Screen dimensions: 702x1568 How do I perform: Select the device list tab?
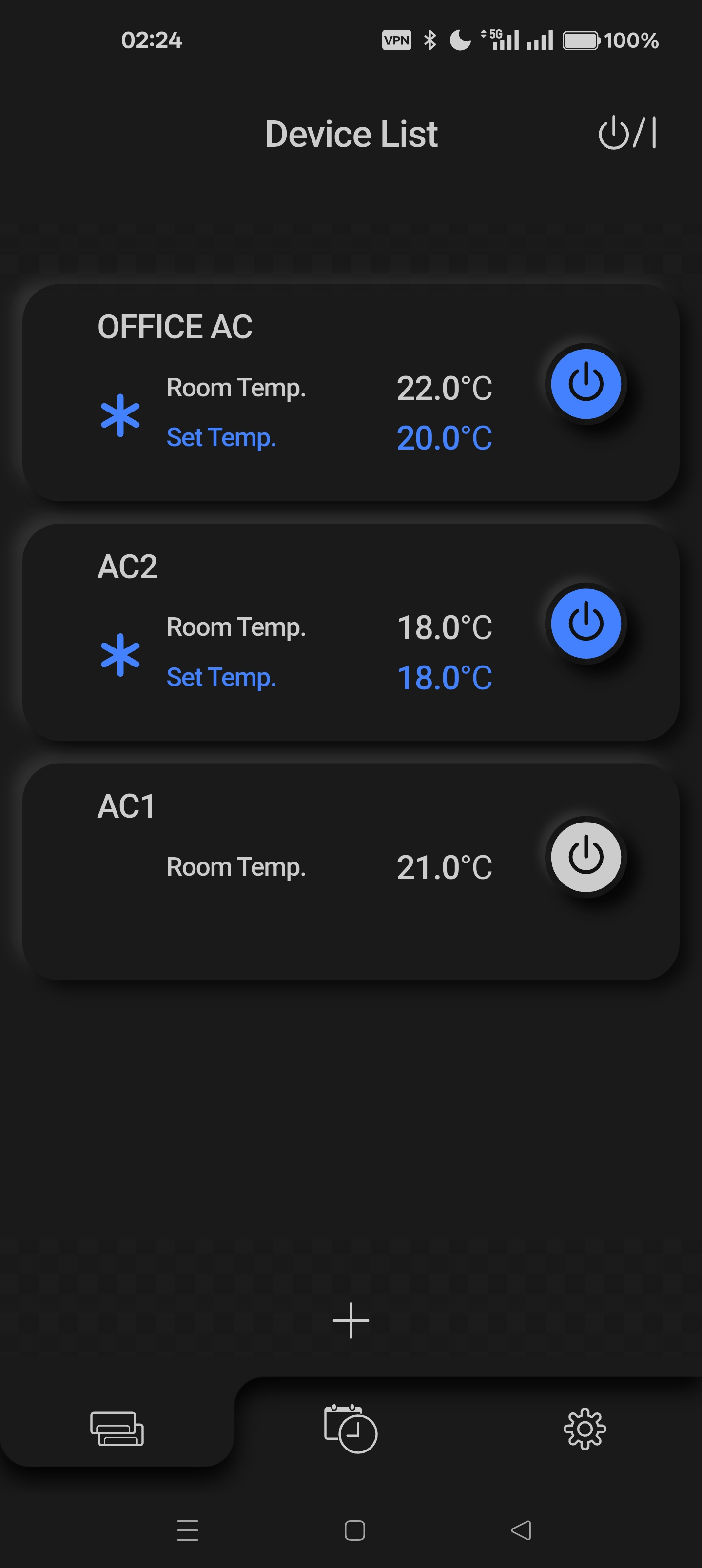[x=117, y=1428]
